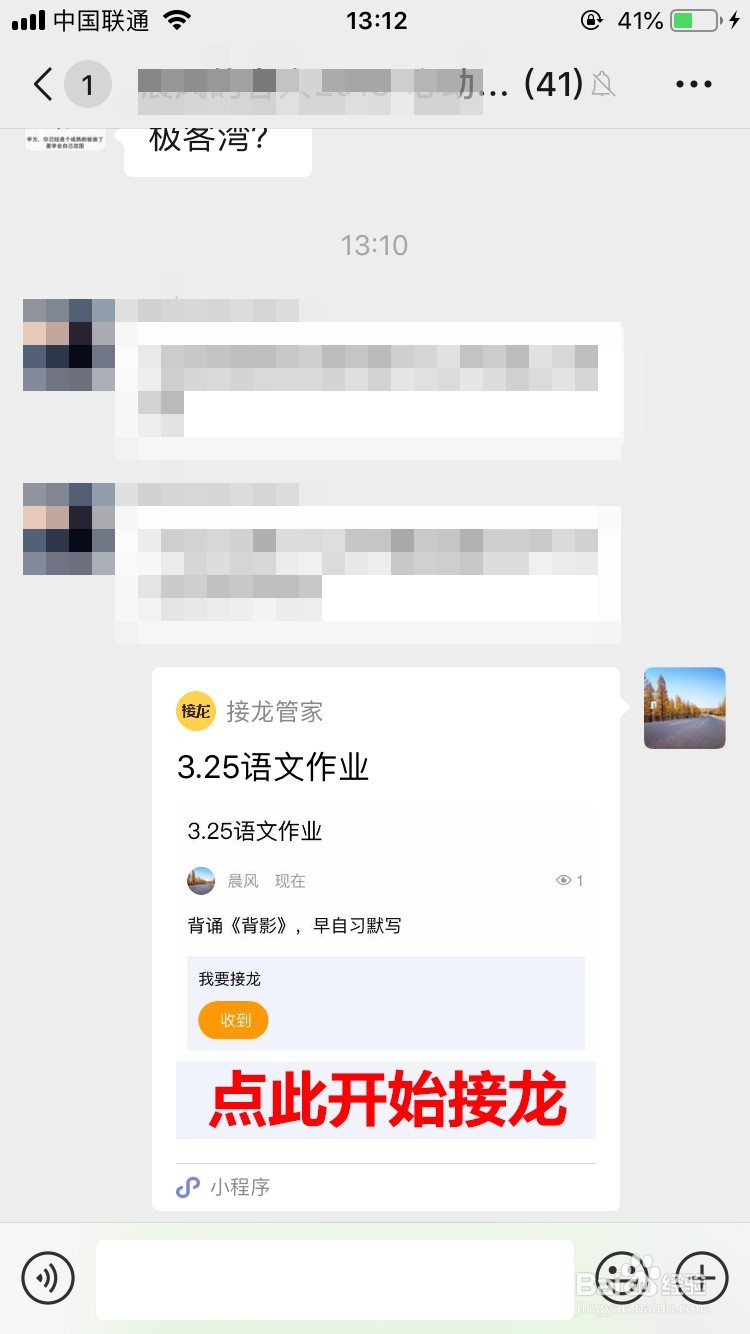Tap the 小程序 mini-program icon

(189, 1186)
